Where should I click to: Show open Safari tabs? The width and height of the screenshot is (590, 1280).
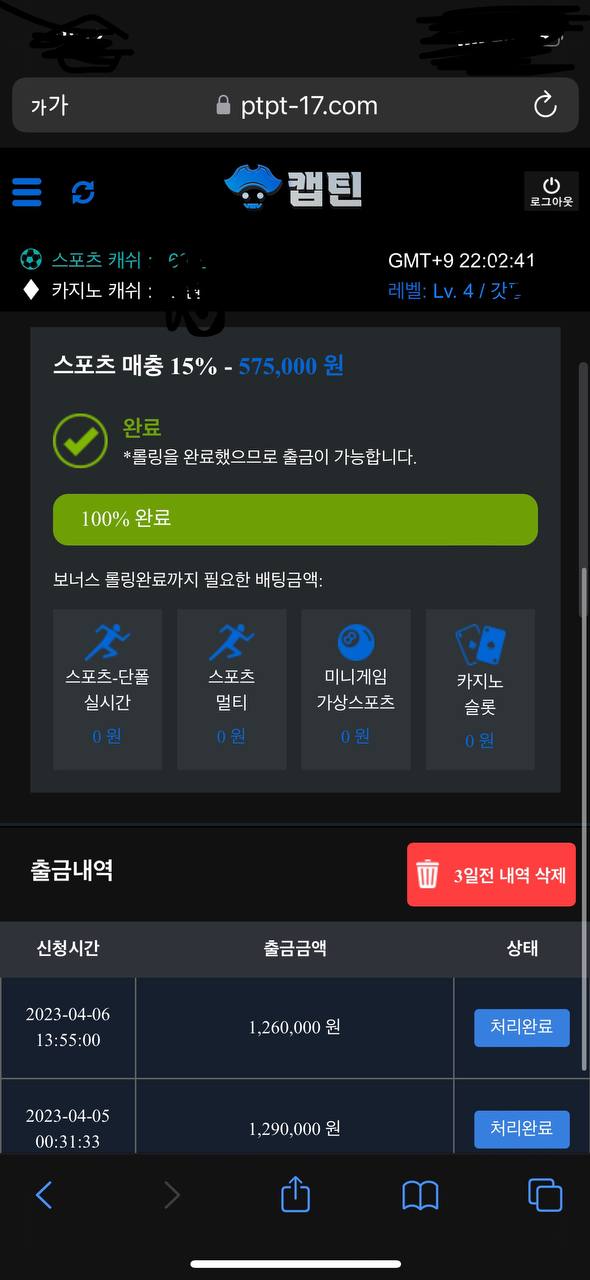(545, 1195)
